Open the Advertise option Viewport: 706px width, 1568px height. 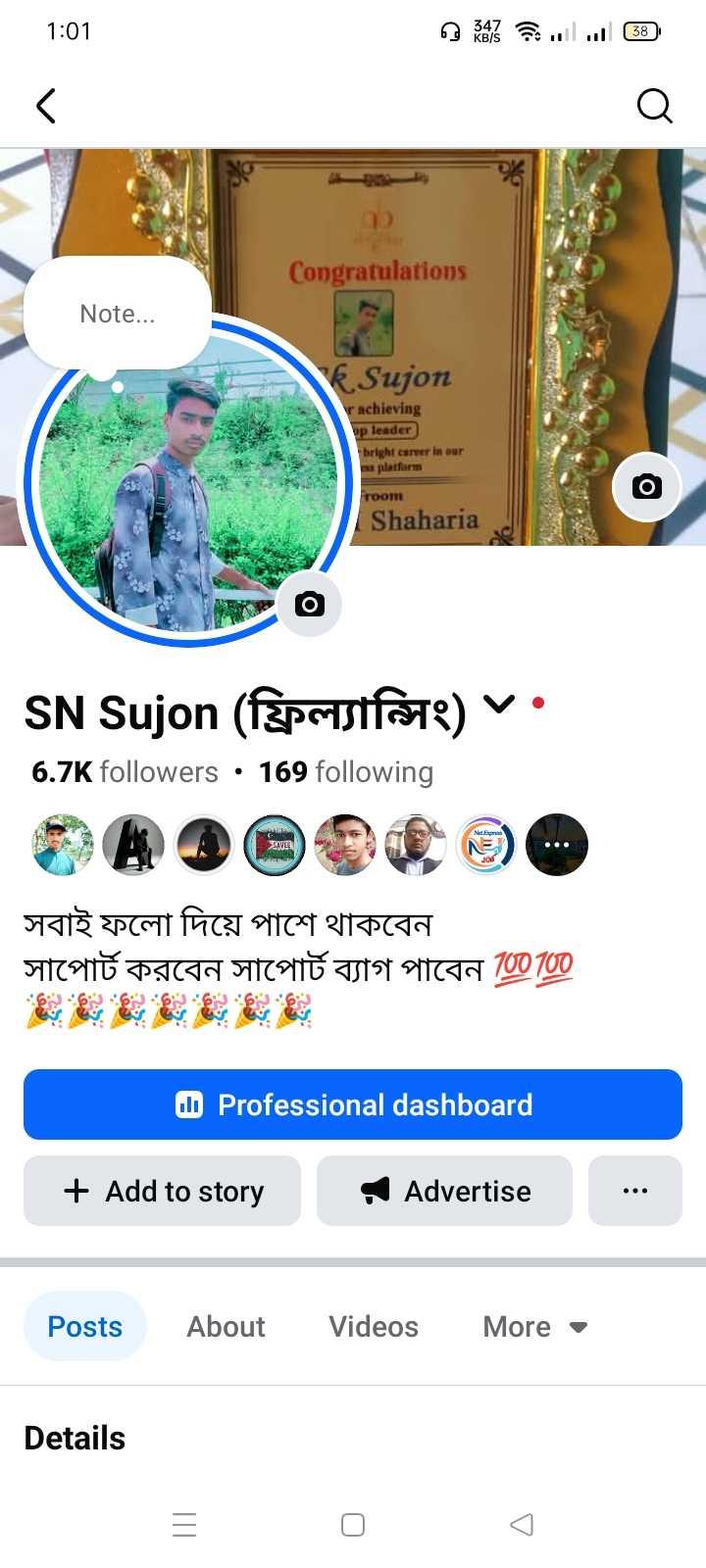444,1191
